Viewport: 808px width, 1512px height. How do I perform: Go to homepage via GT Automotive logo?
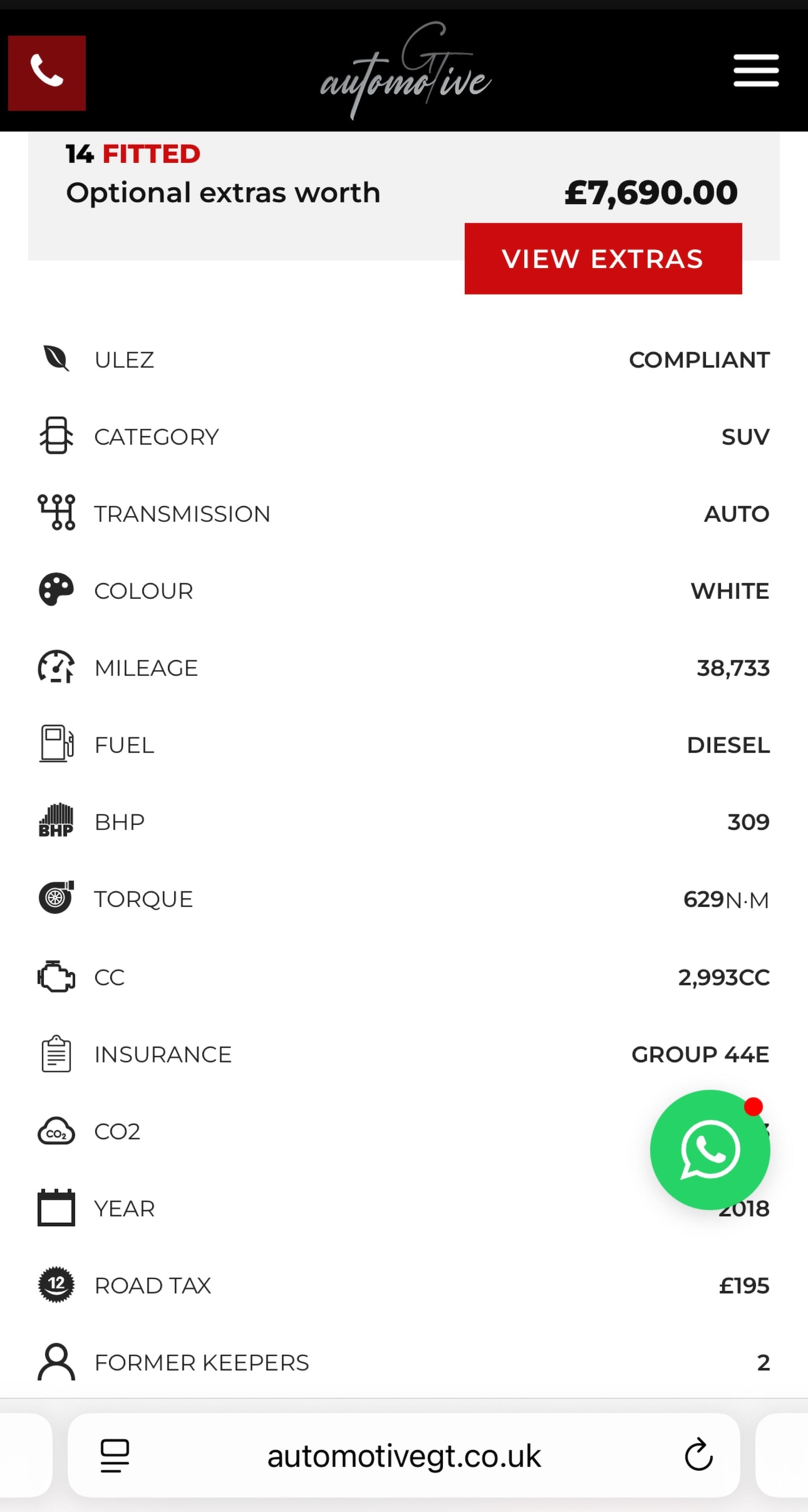click(x=405, y=72)
